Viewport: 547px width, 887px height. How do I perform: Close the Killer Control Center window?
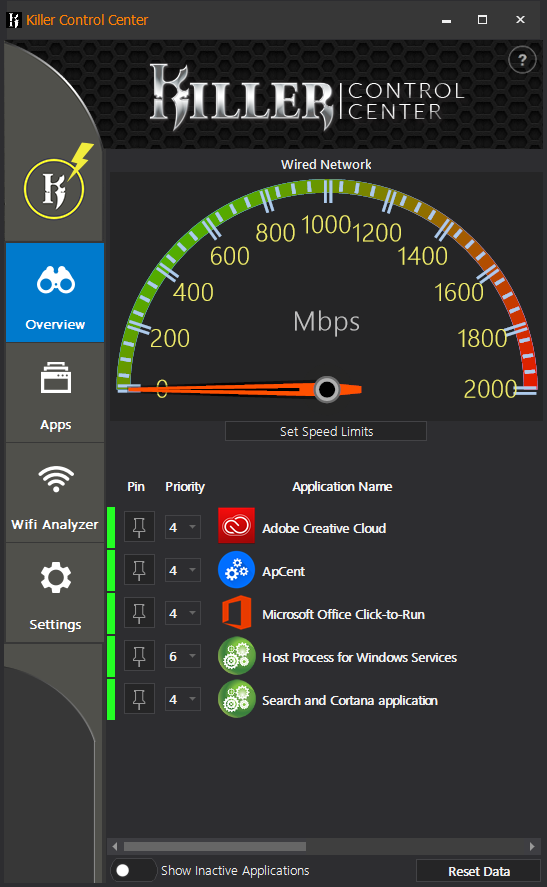coord(520,20)
